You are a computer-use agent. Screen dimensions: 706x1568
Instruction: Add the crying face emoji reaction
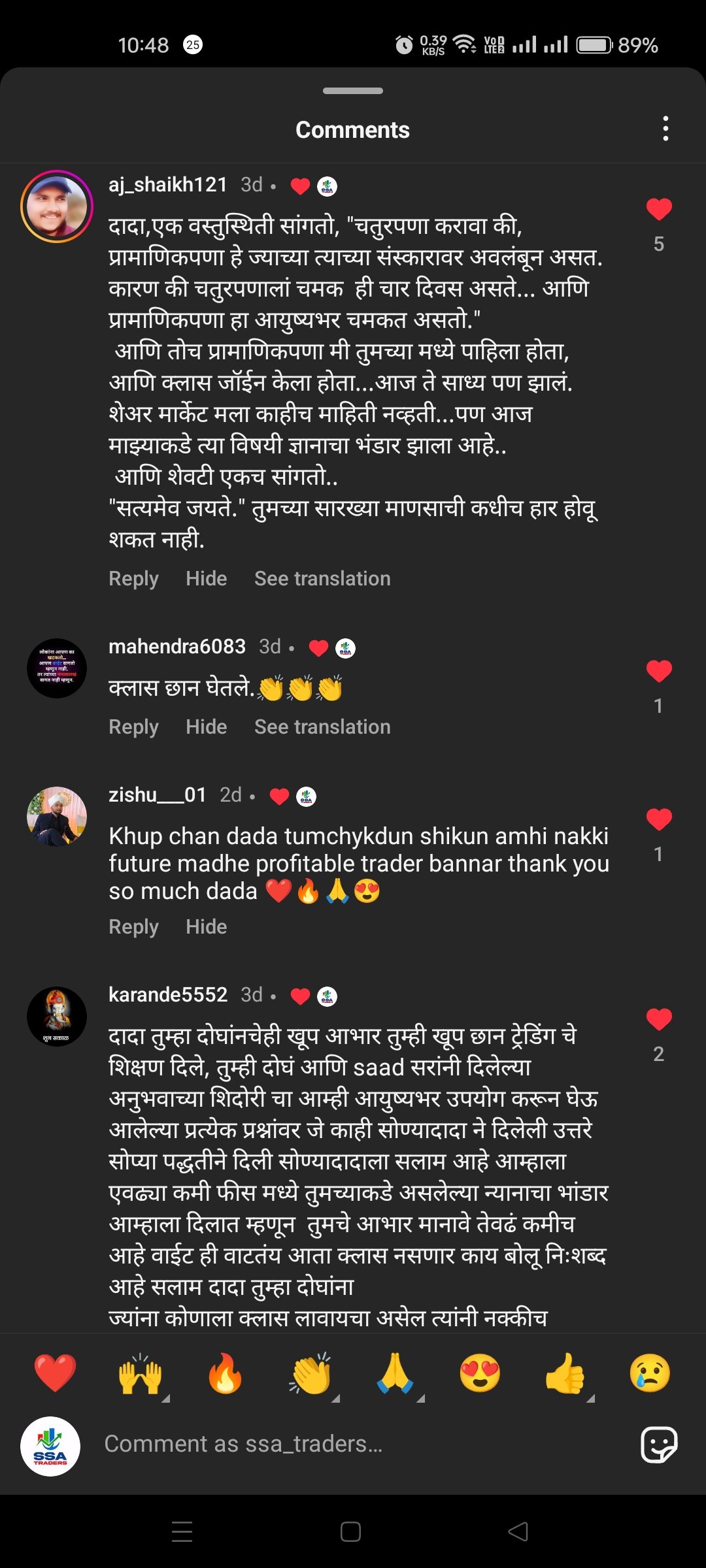click(x=650, y=1373)
